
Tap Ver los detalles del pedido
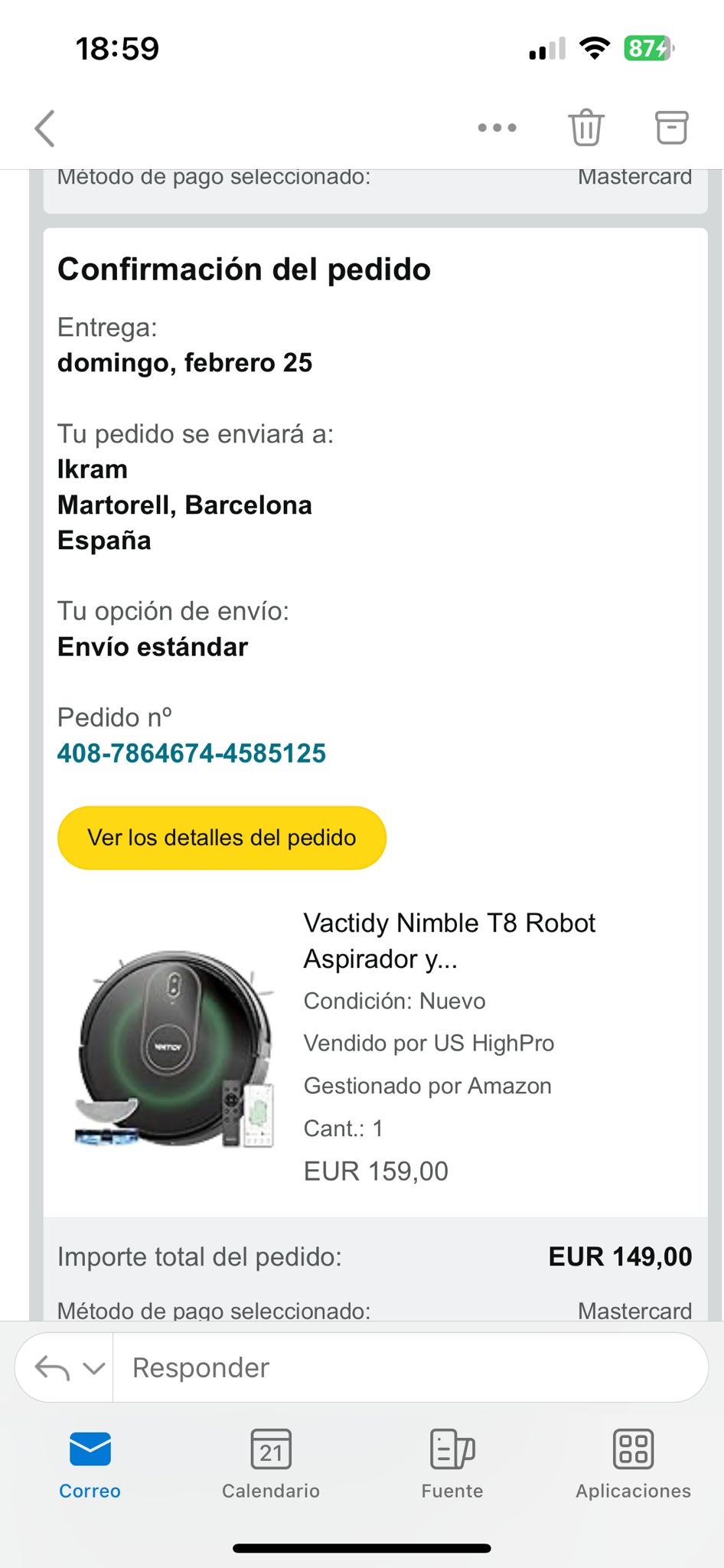pos(222,838)
